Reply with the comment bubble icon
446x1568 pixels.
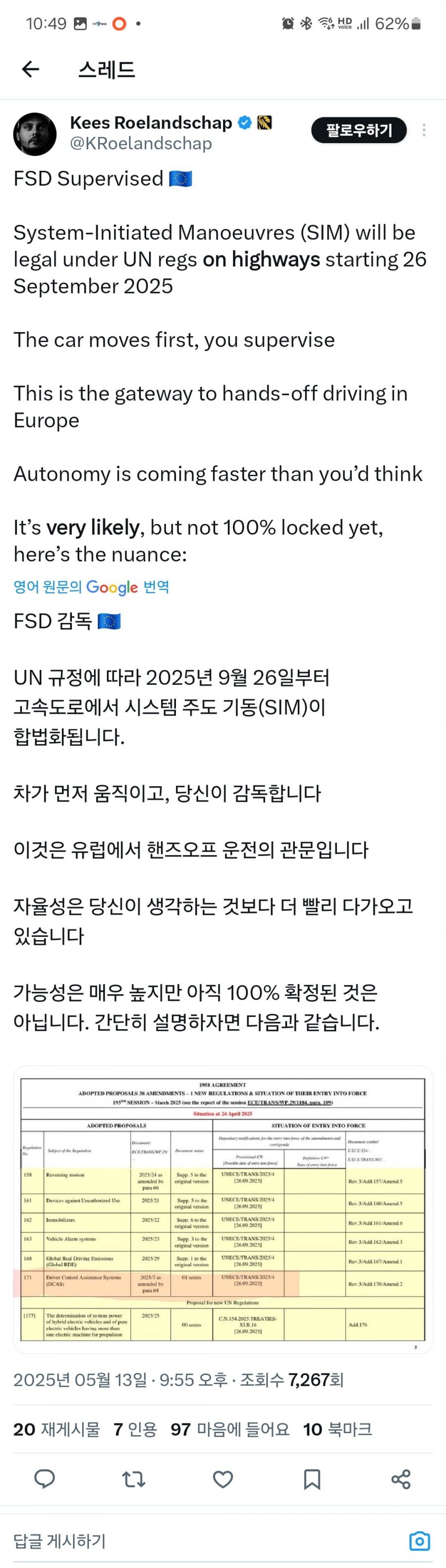tap(45, 1478)
